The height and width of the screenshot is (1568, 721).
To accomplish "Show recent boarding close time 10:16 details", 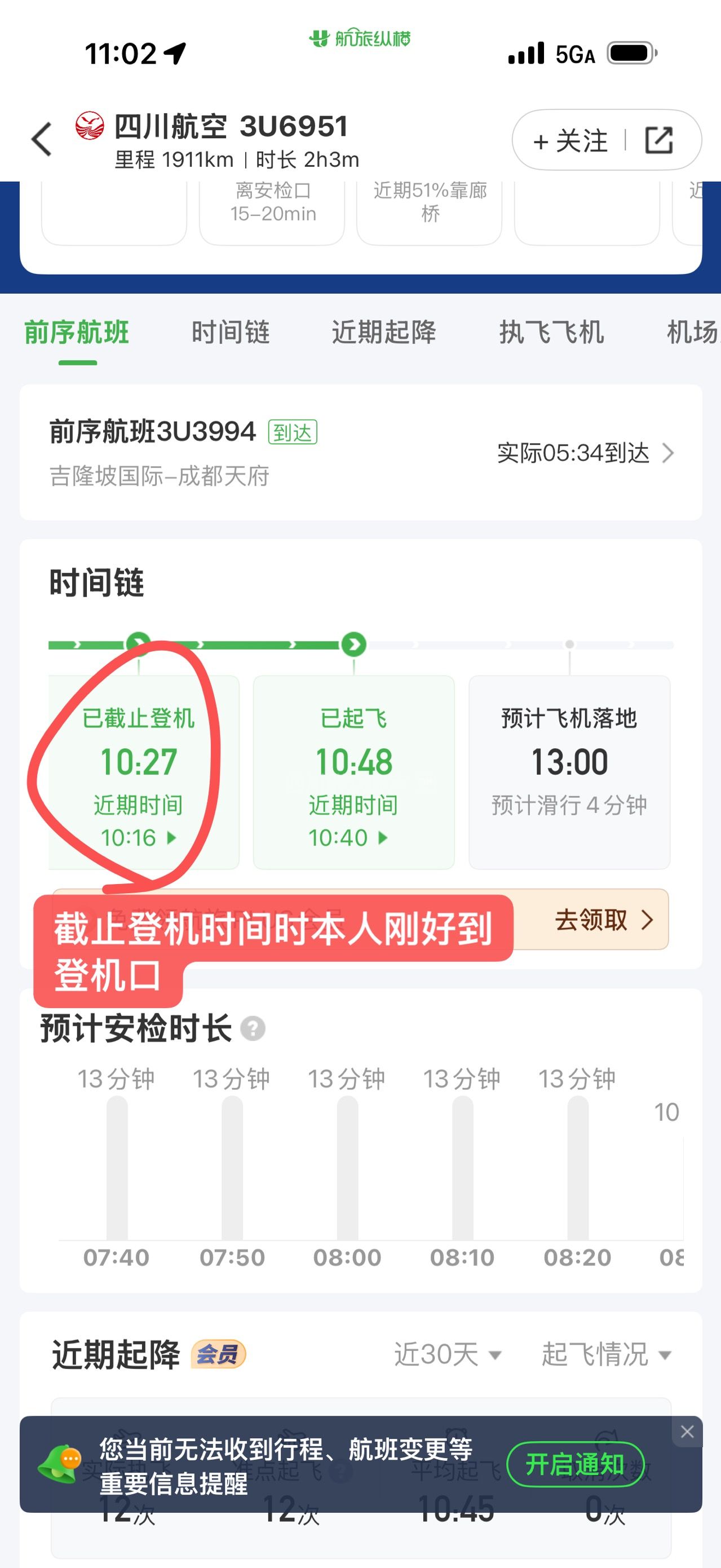I will pos(138,838).
